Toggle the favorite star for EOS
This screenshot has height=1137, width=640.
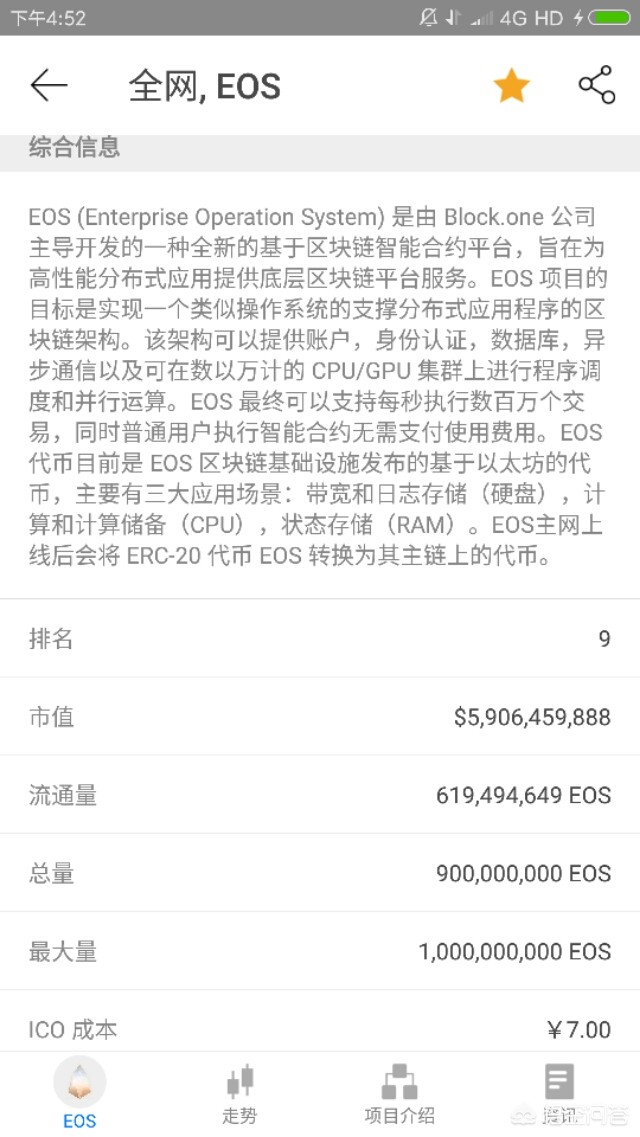coord(511,86)
